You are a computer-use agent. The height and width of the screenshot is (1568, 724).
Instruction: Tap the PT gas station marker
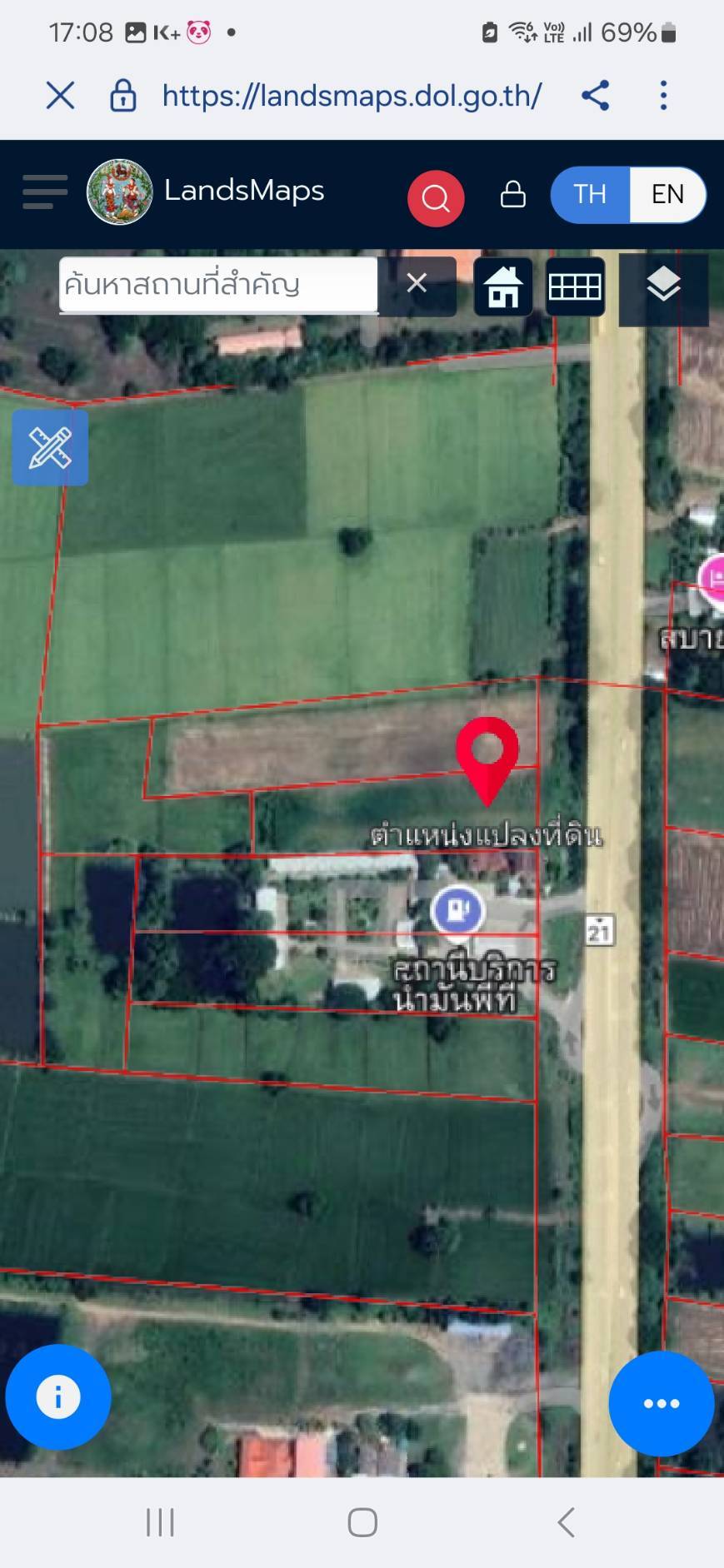click(457, 909)
